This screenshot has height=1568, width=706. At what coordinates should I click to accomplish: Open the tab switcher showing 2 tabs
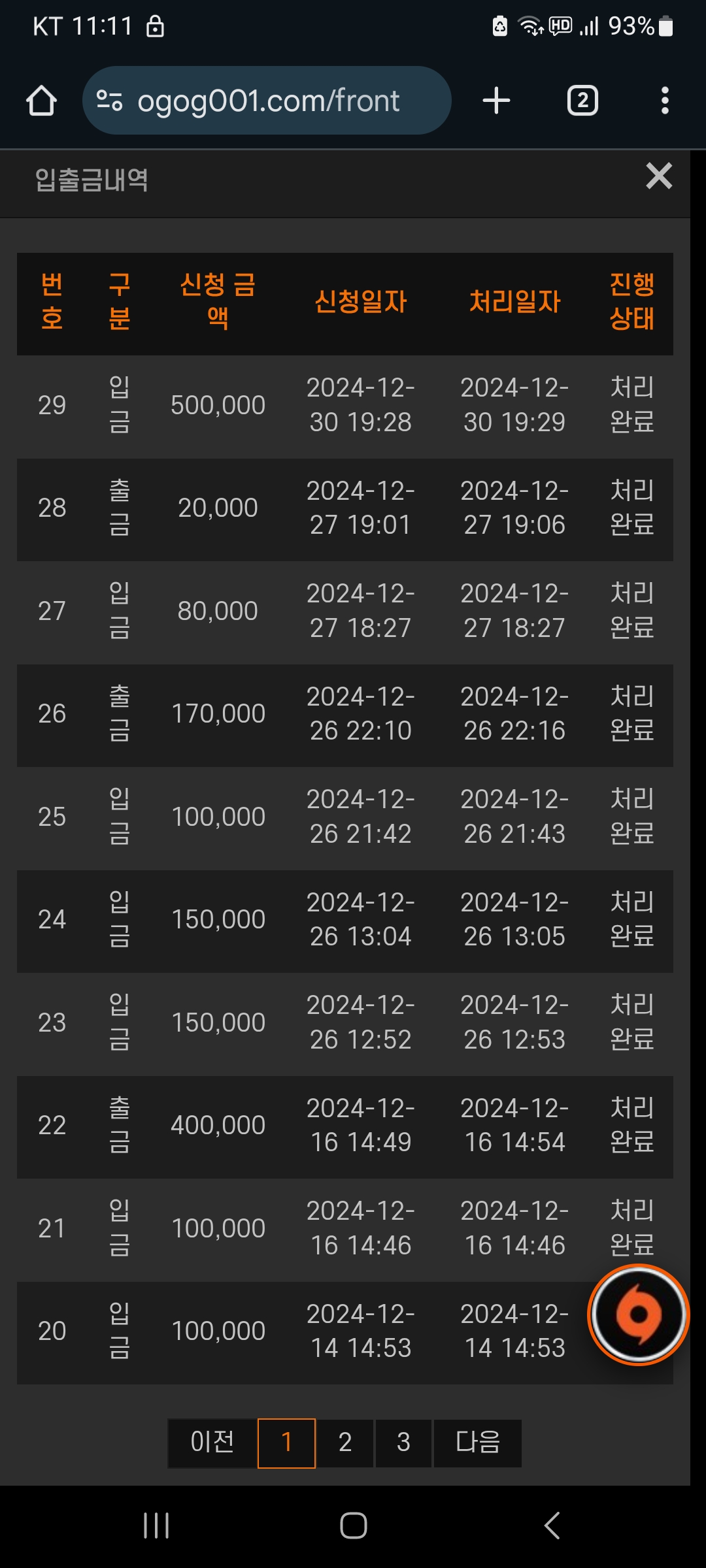pos(582,101)
